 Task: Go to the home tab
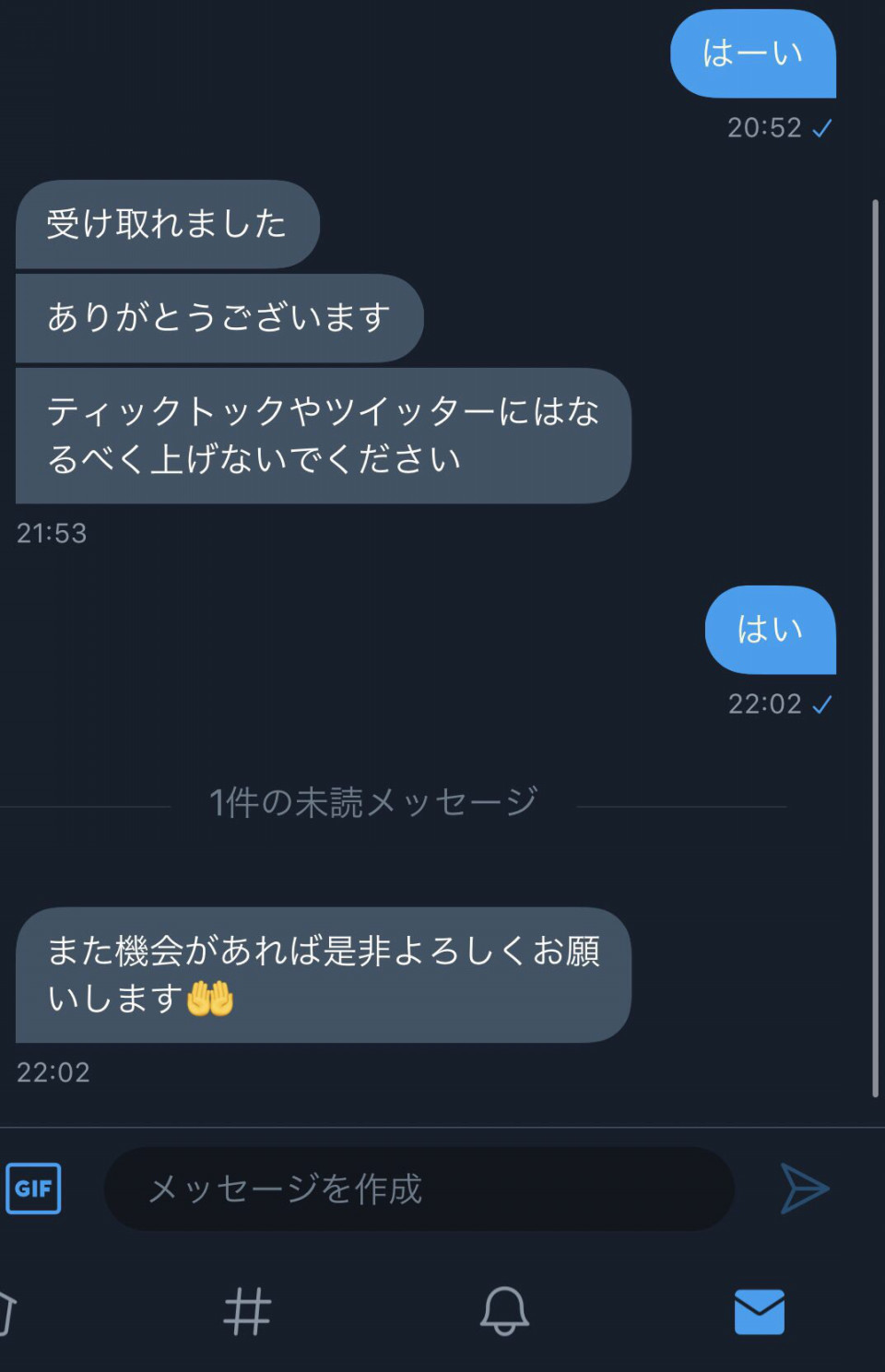(x=7, y=1313)
